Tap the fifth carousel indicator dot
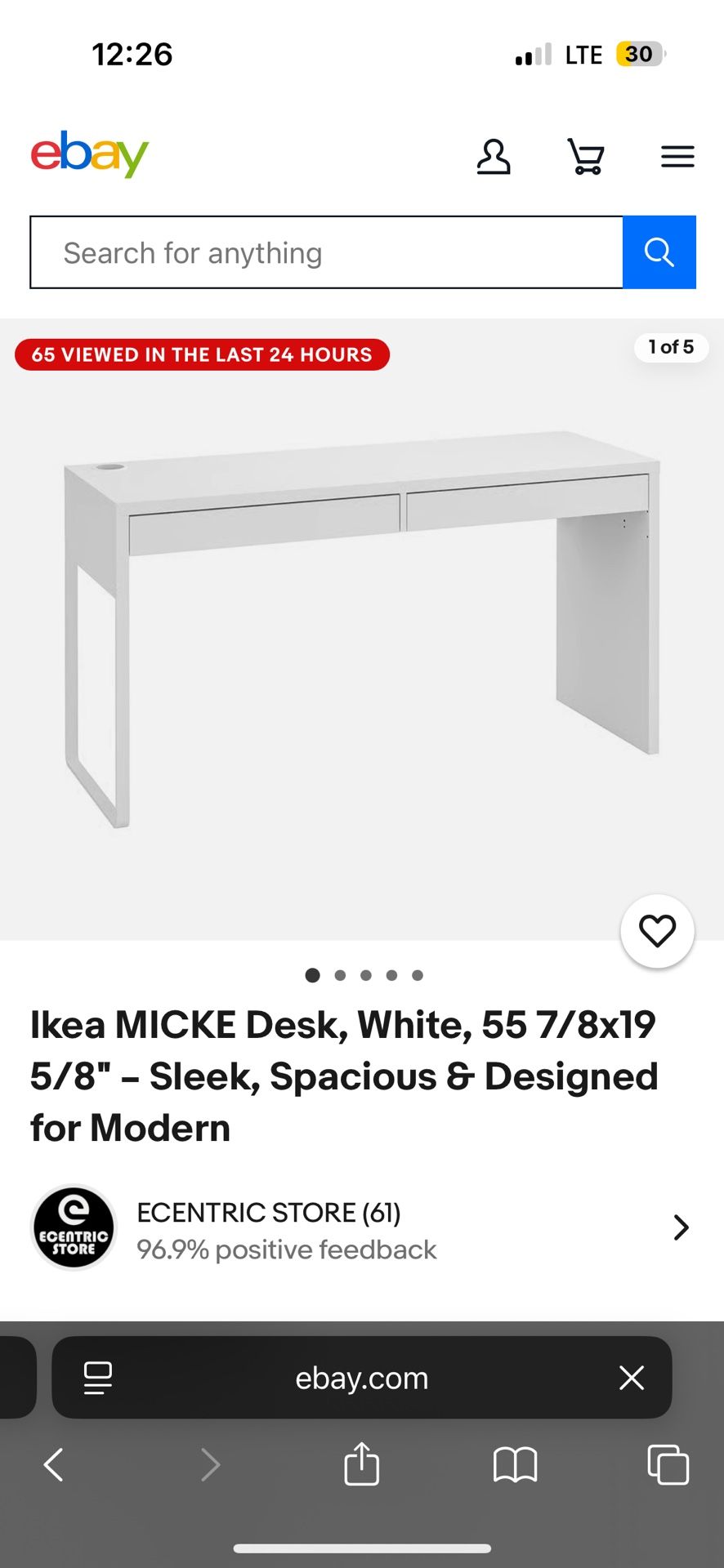The height and width of the screenshot is (1568, 724). click(418, 975)
